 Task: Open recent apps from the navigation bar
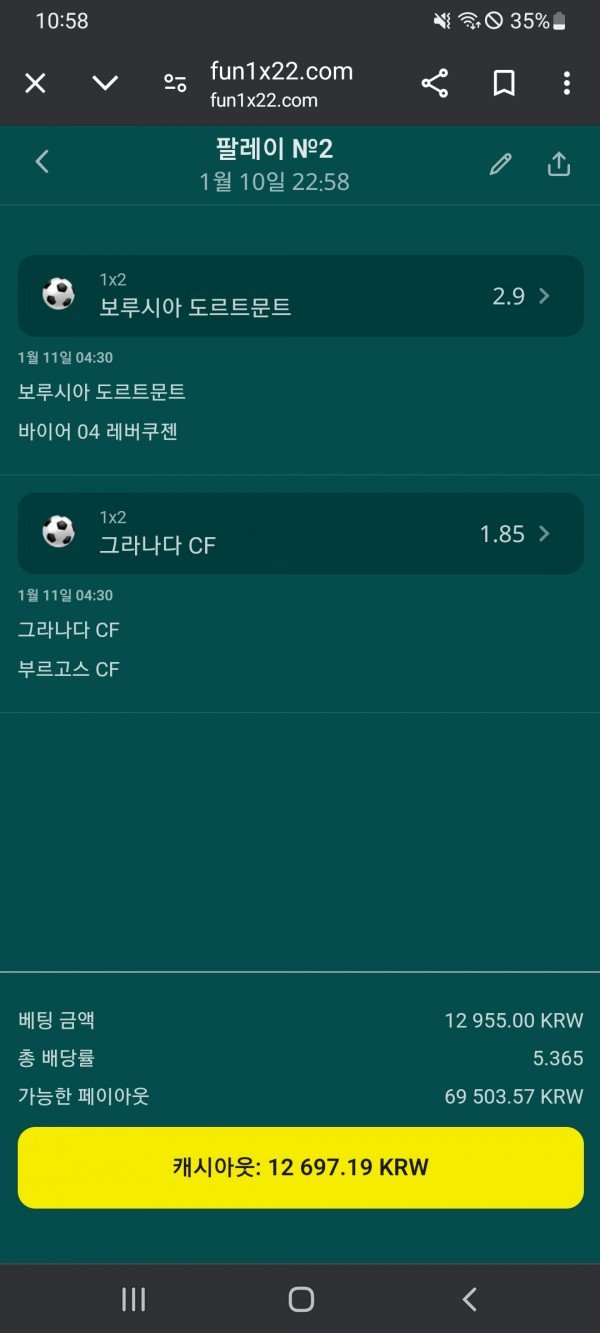pos(133,1299)
